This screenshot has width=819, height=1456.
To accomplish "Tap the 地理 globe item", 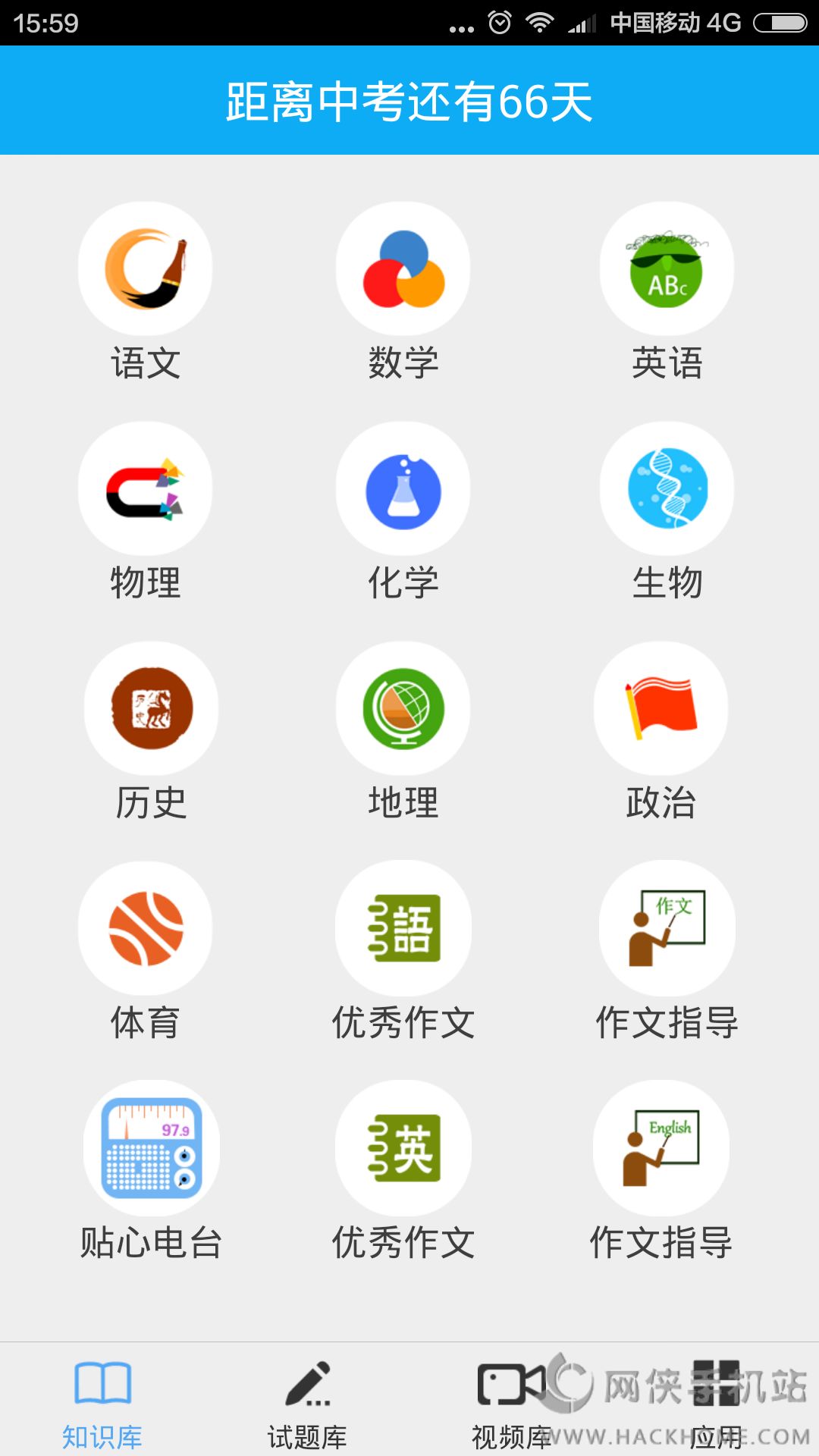I will [x=403, y=709].
